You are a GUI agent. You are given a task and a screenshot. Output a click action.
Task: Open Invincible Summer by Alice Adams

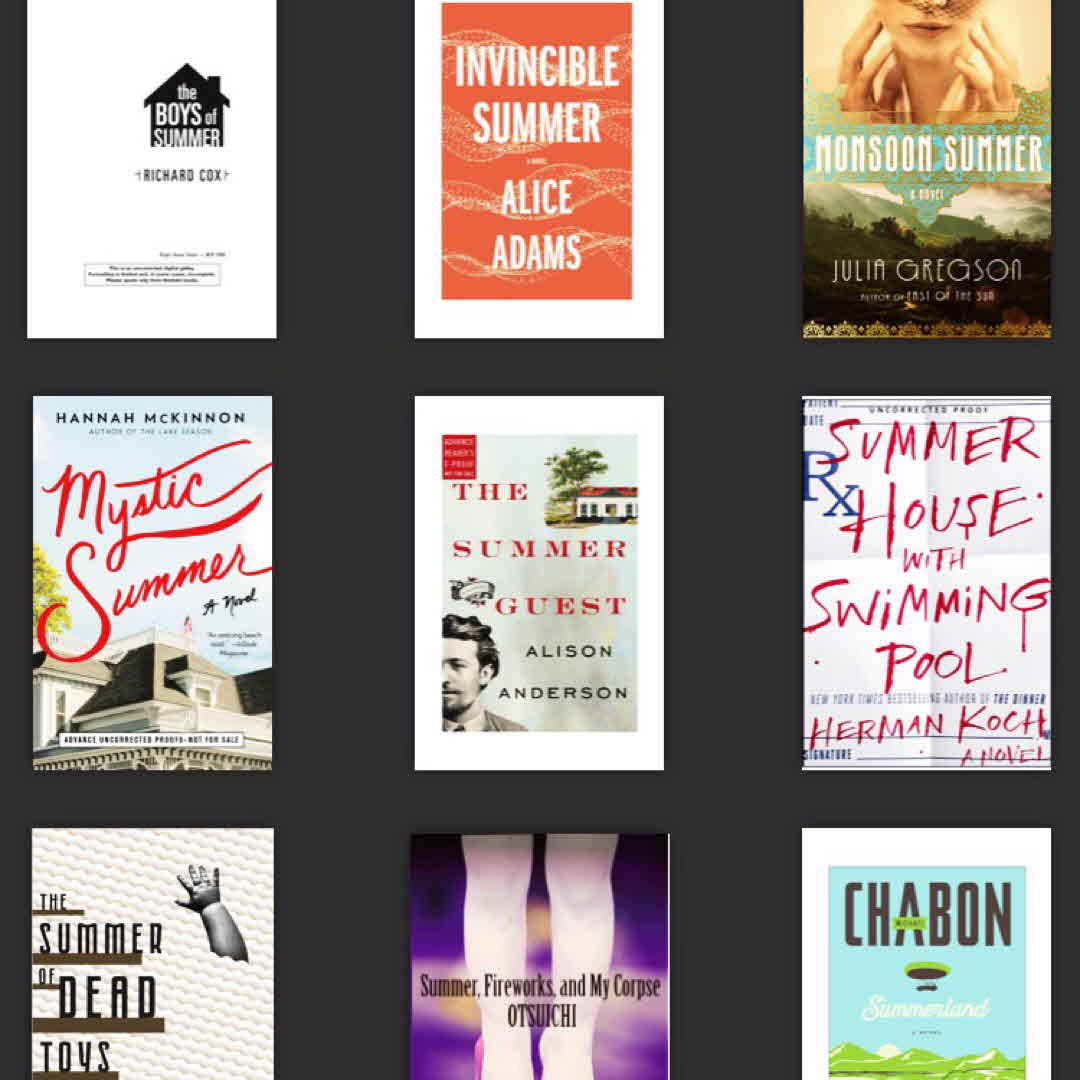(539, 168)
